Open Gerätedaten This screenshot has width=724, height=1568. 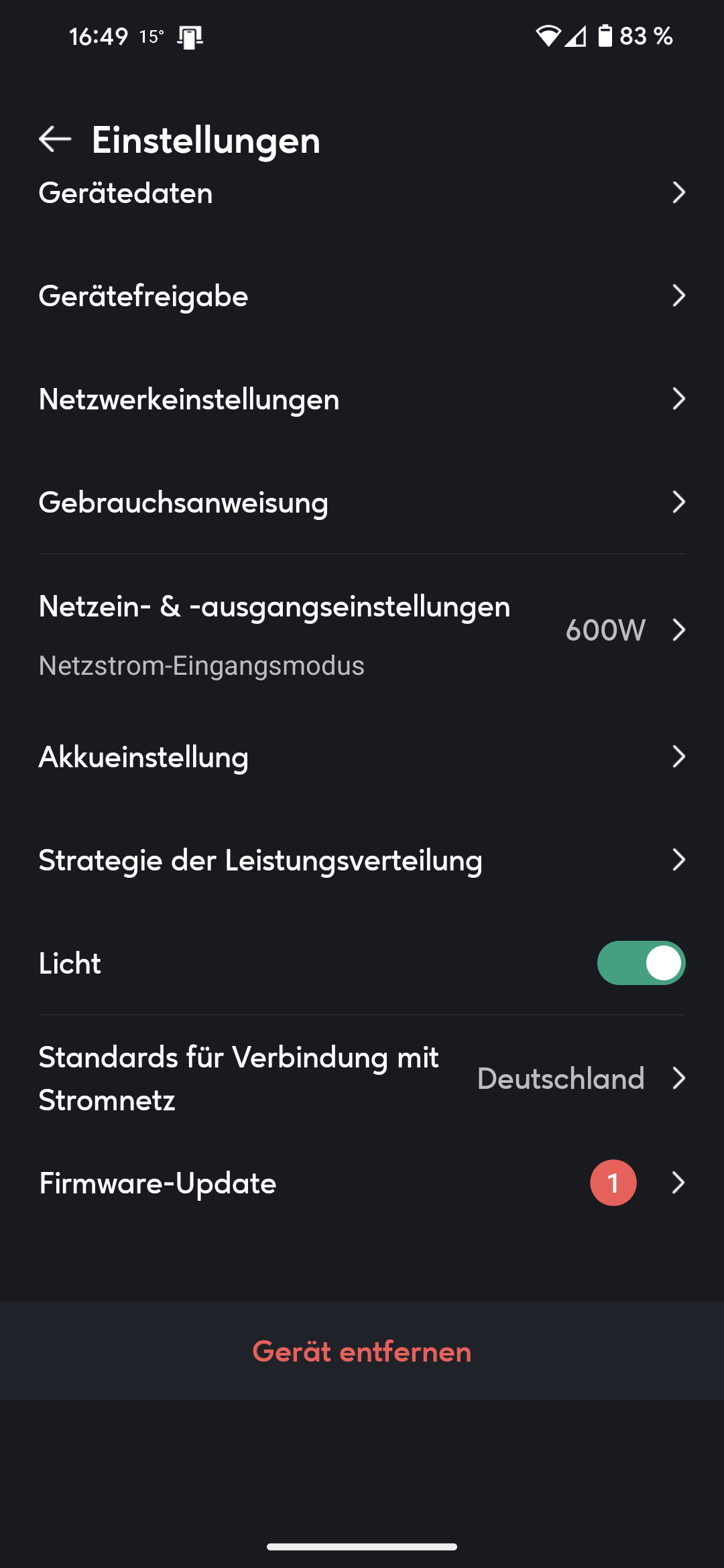click(x=362, y=194)
